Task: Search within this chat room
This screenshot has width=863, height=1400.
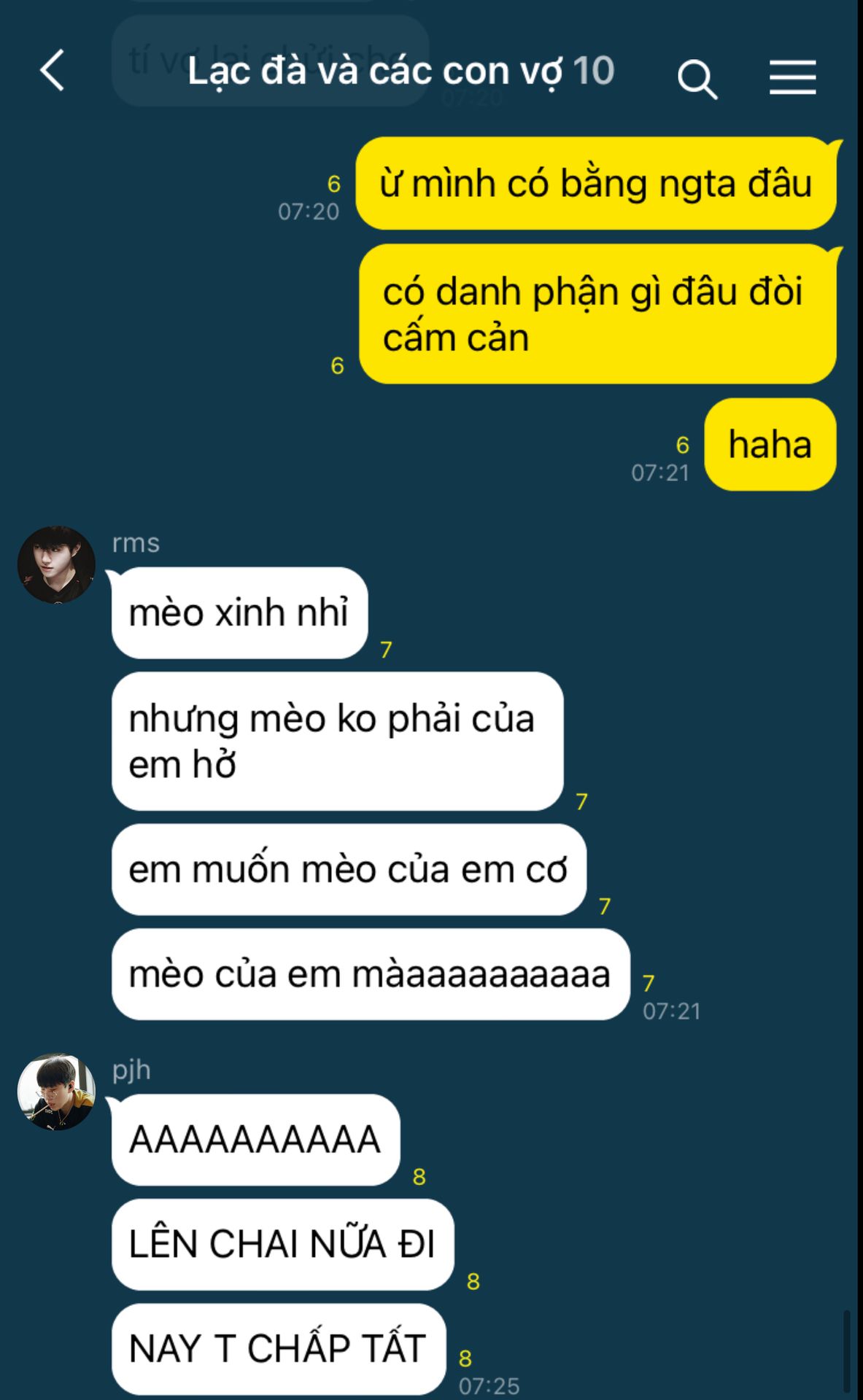Action: tap(697, 79)
